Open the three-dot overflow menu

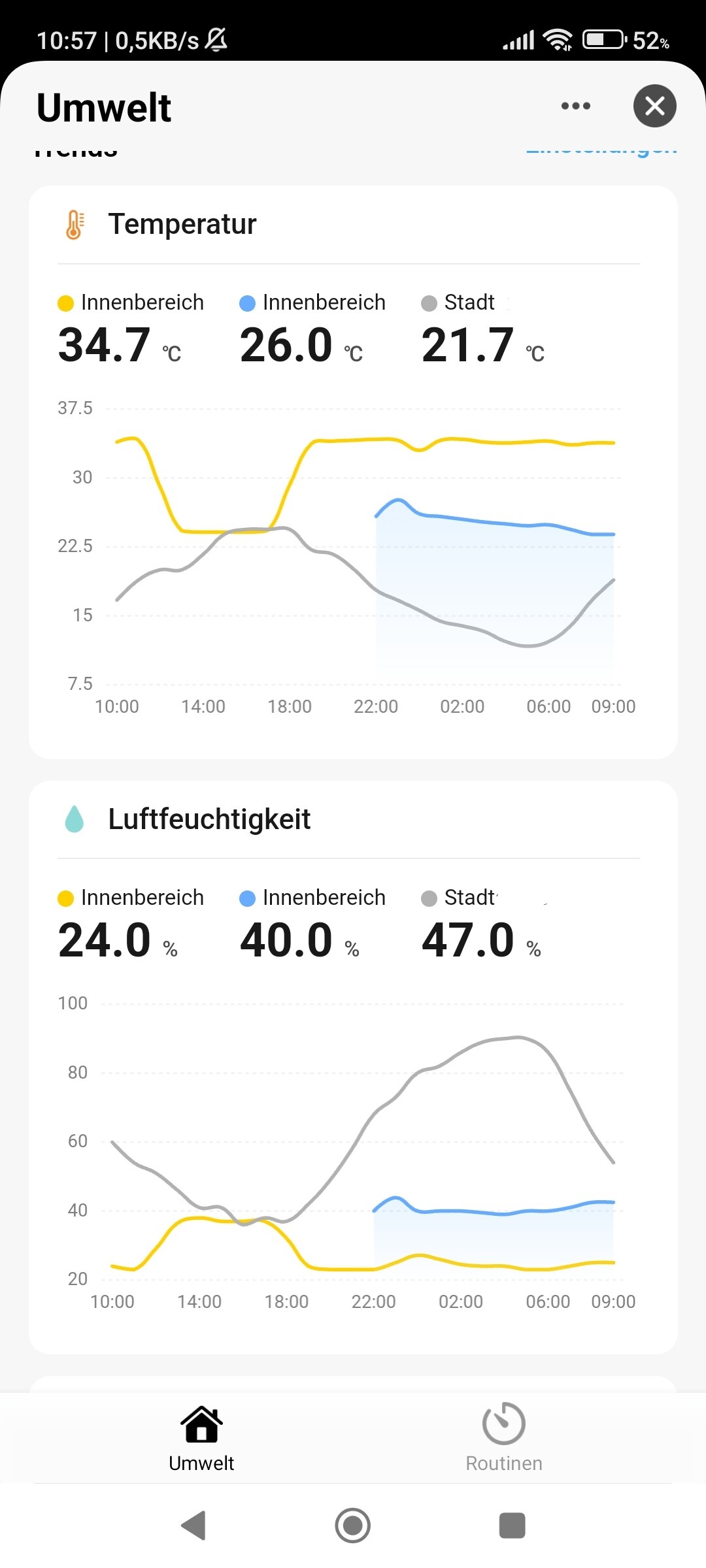576,106
